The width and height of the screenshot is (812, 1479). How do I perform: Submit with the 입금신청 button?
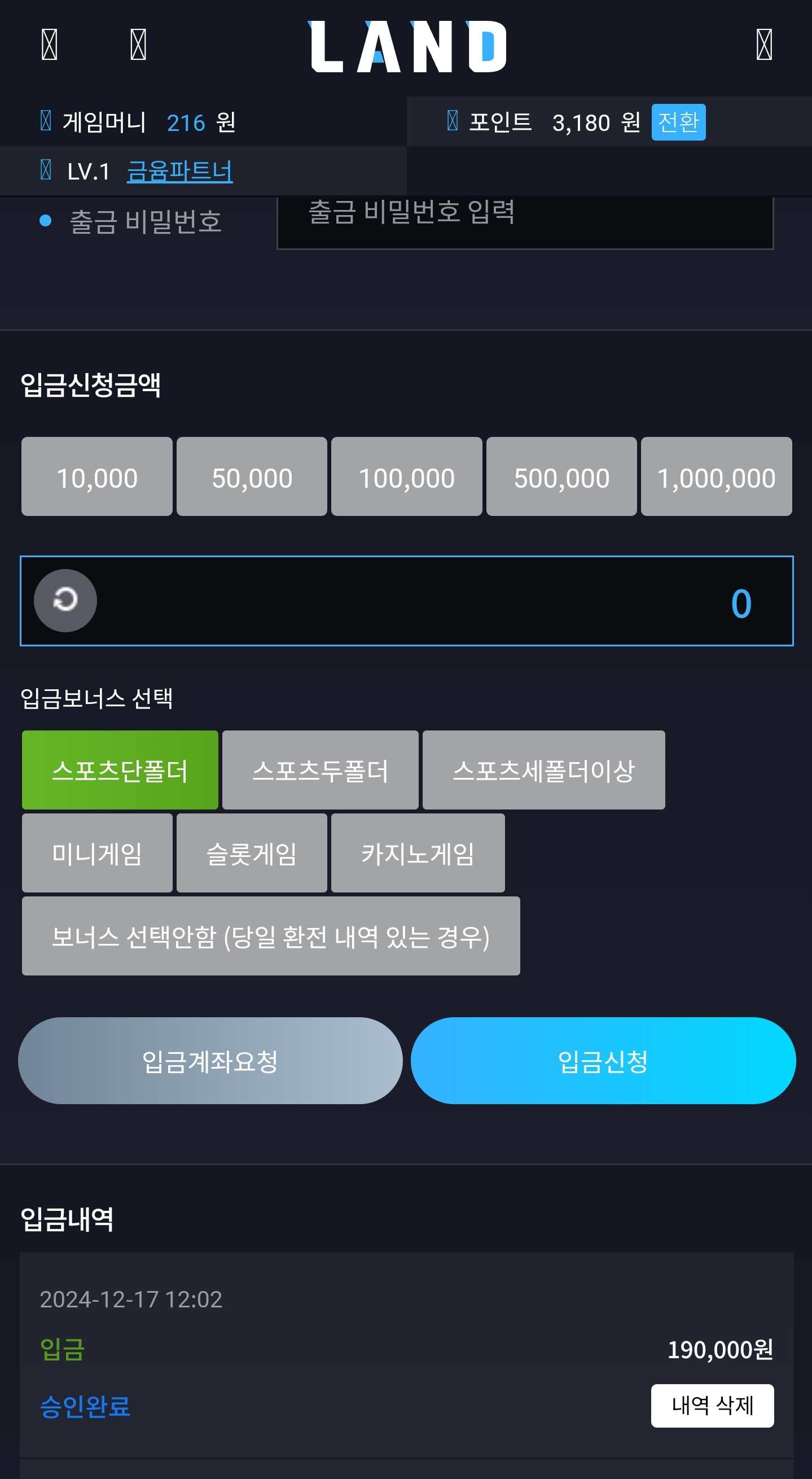tap(603, 1061)
